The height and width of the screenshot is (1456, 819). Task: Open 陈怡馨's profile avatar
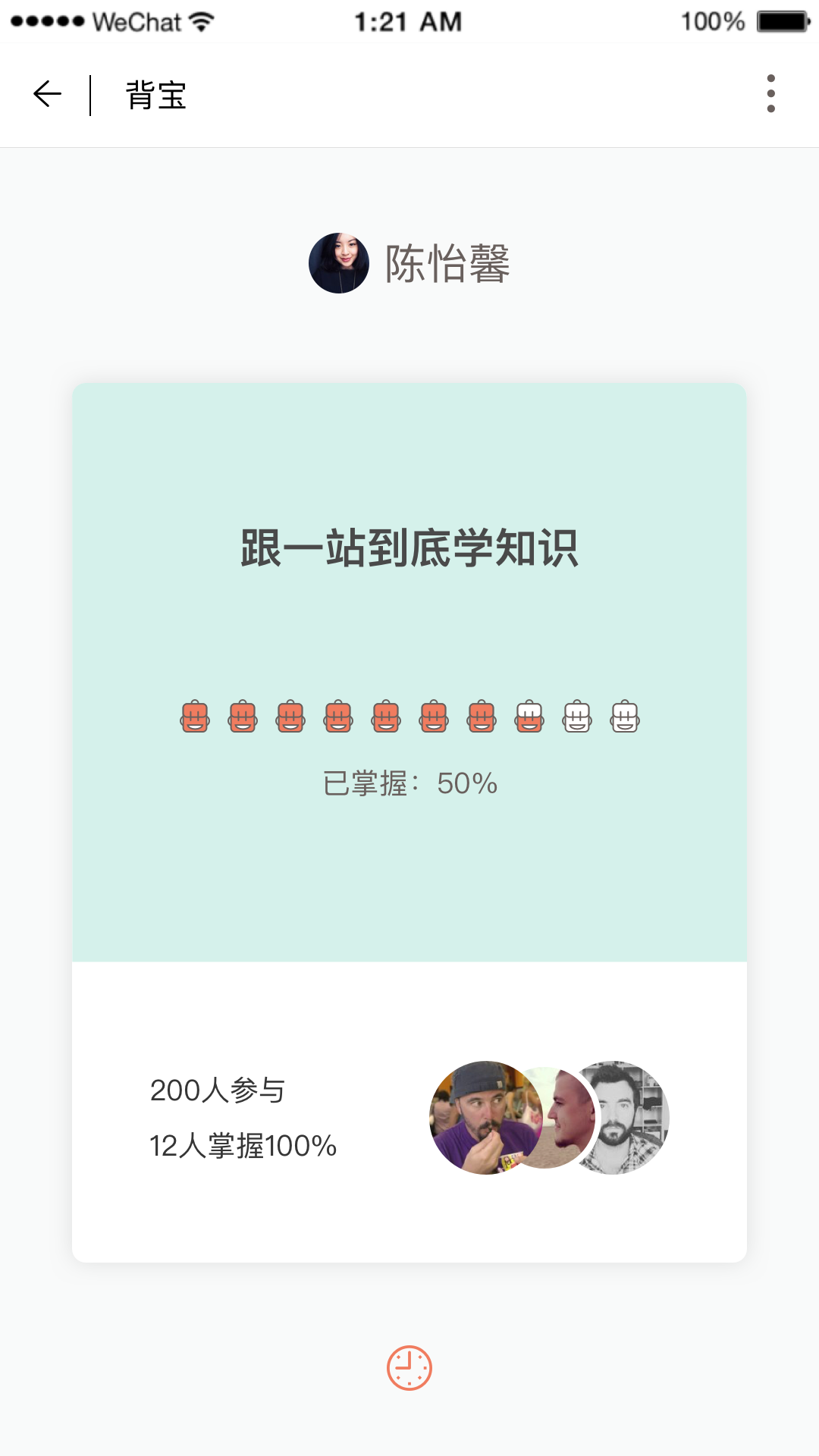point(338,263)
